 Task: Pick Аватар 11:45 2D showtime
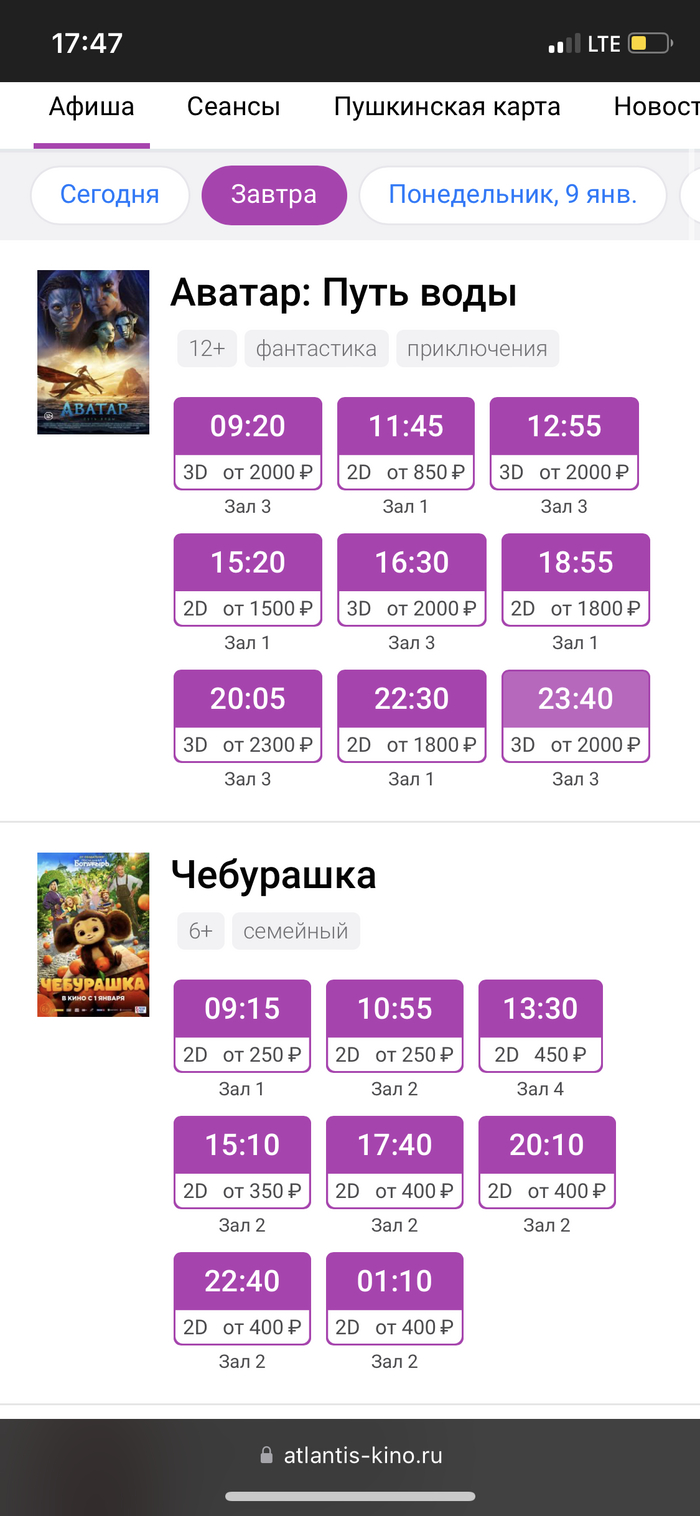click(406, 443)
